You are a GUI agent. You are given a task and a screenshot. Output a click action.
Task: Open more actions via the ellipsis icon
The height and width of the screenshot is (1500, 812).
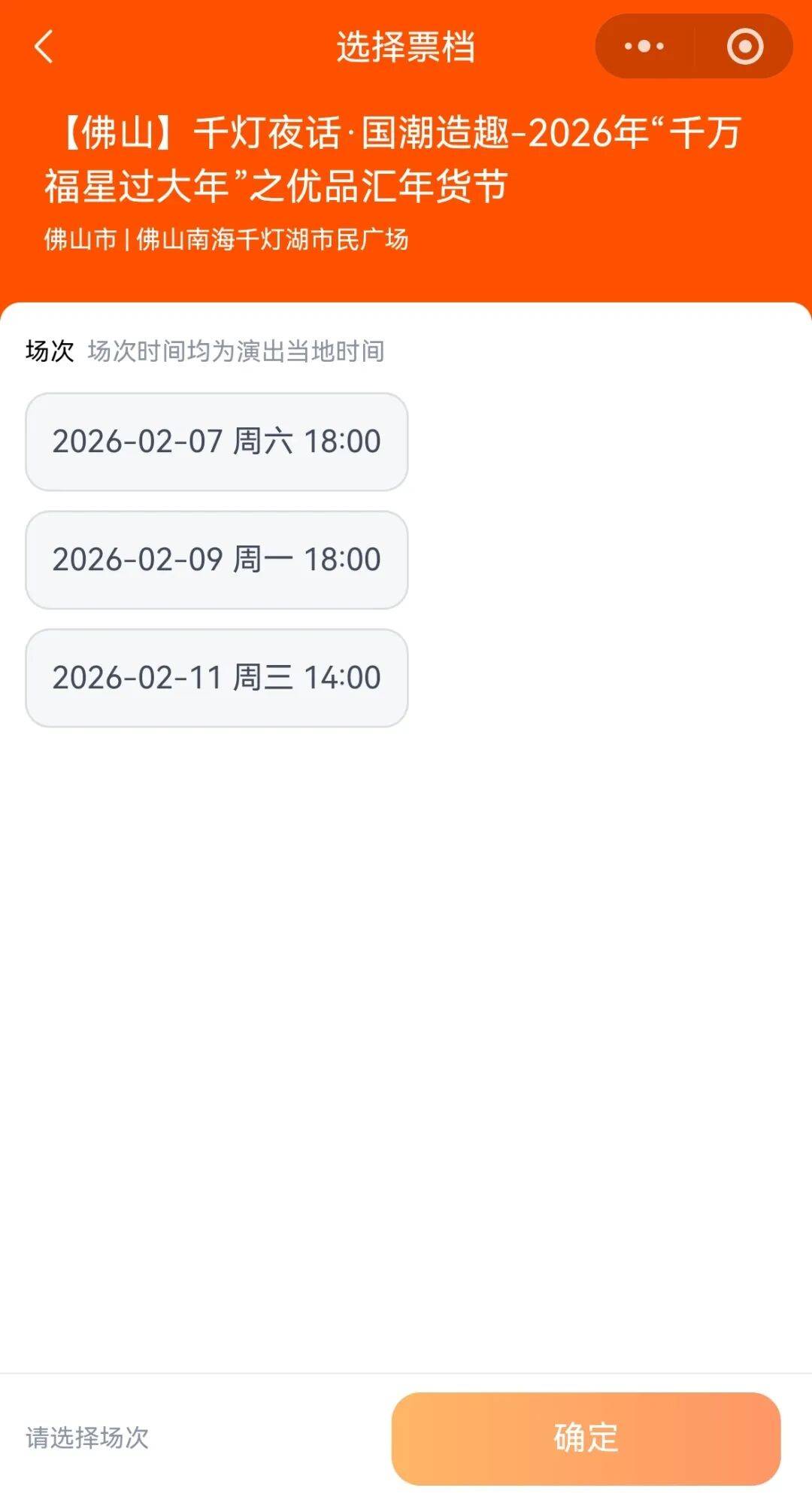[643, 47]
